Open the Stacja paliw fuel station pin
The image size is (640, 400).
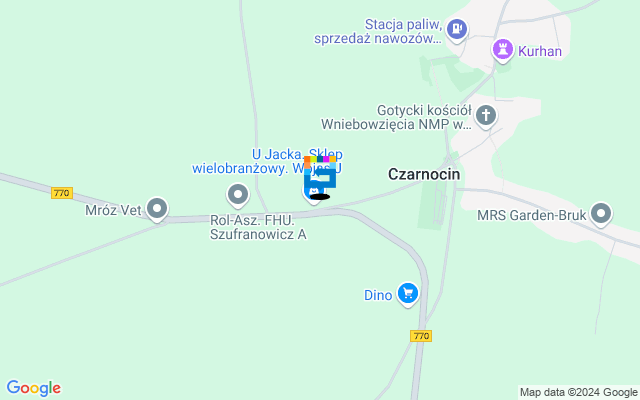(457, 30)
